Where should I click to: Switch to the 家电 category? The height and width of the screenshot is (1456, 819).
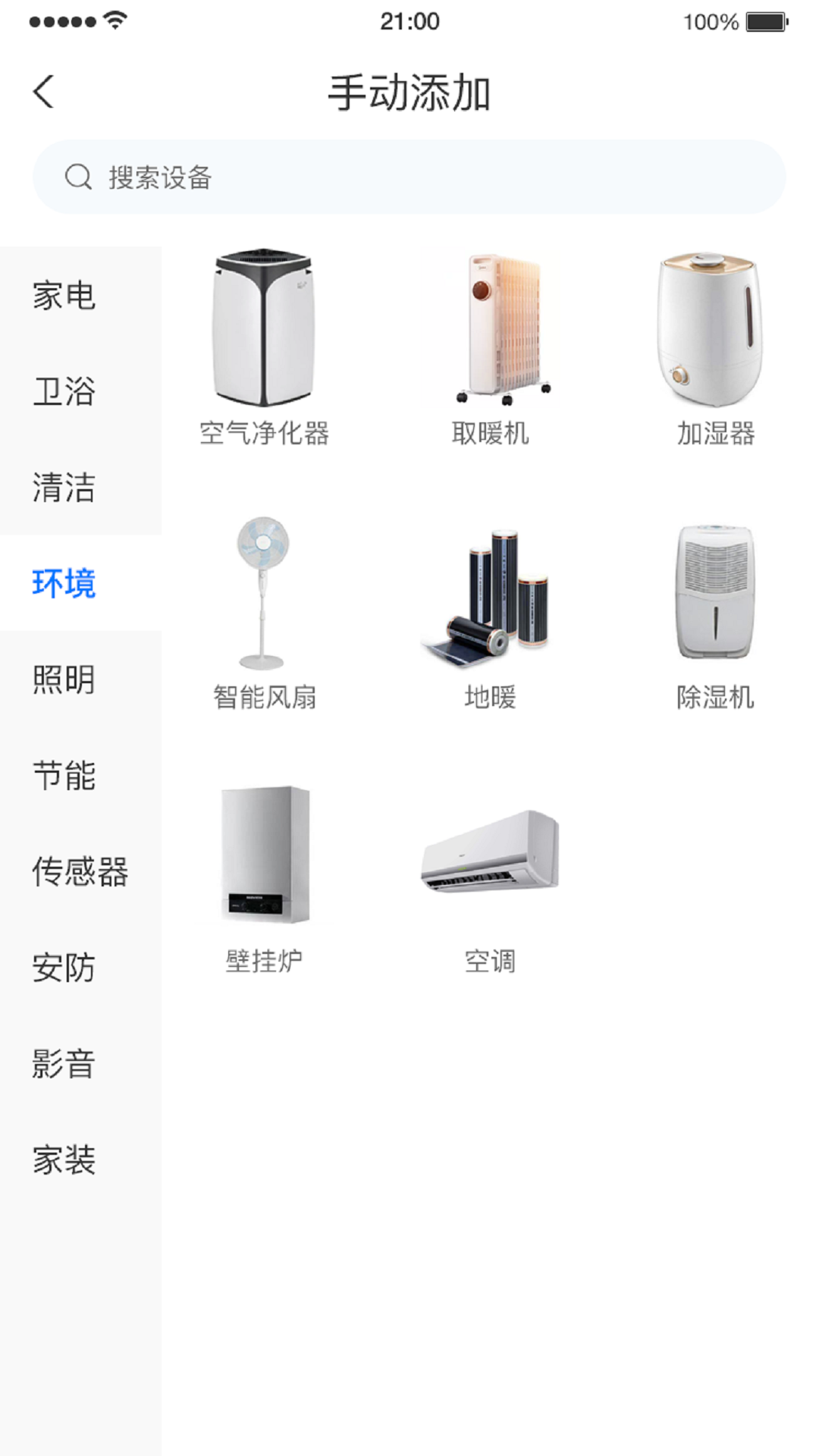(x=64, y=296)
